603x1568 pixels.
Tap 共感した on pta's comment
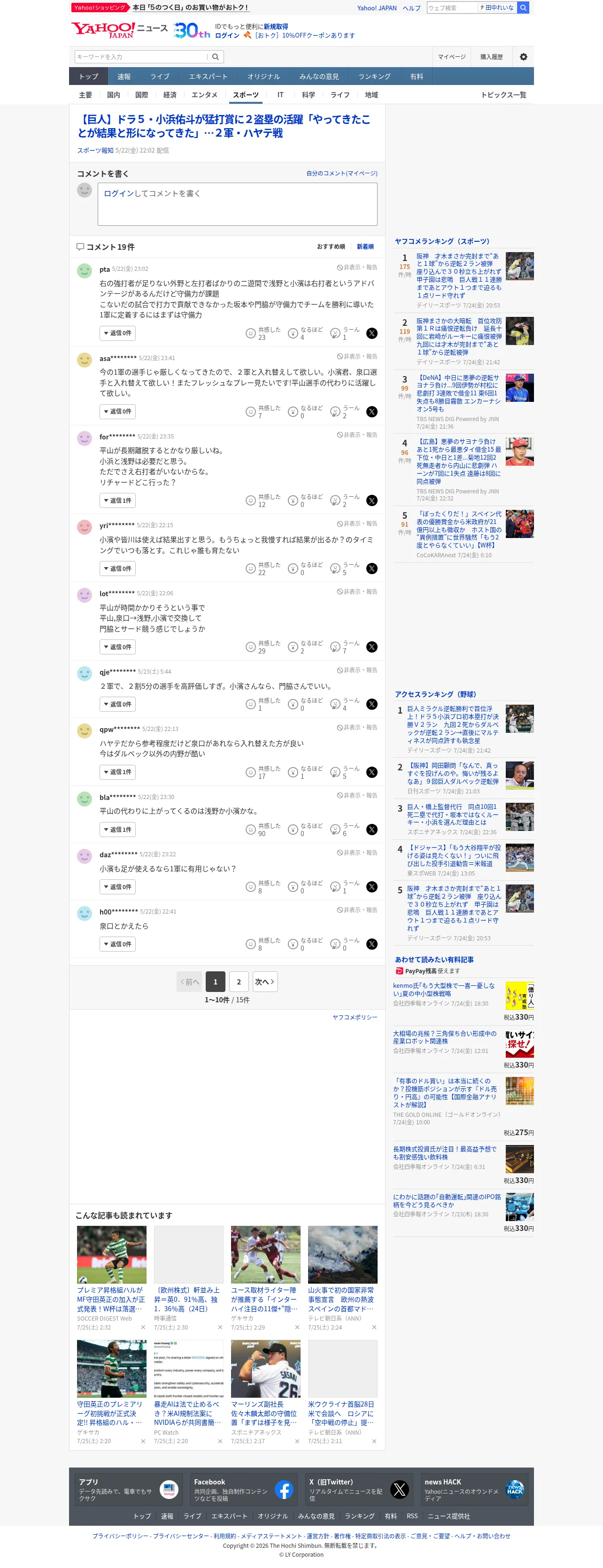click(263, 333)
